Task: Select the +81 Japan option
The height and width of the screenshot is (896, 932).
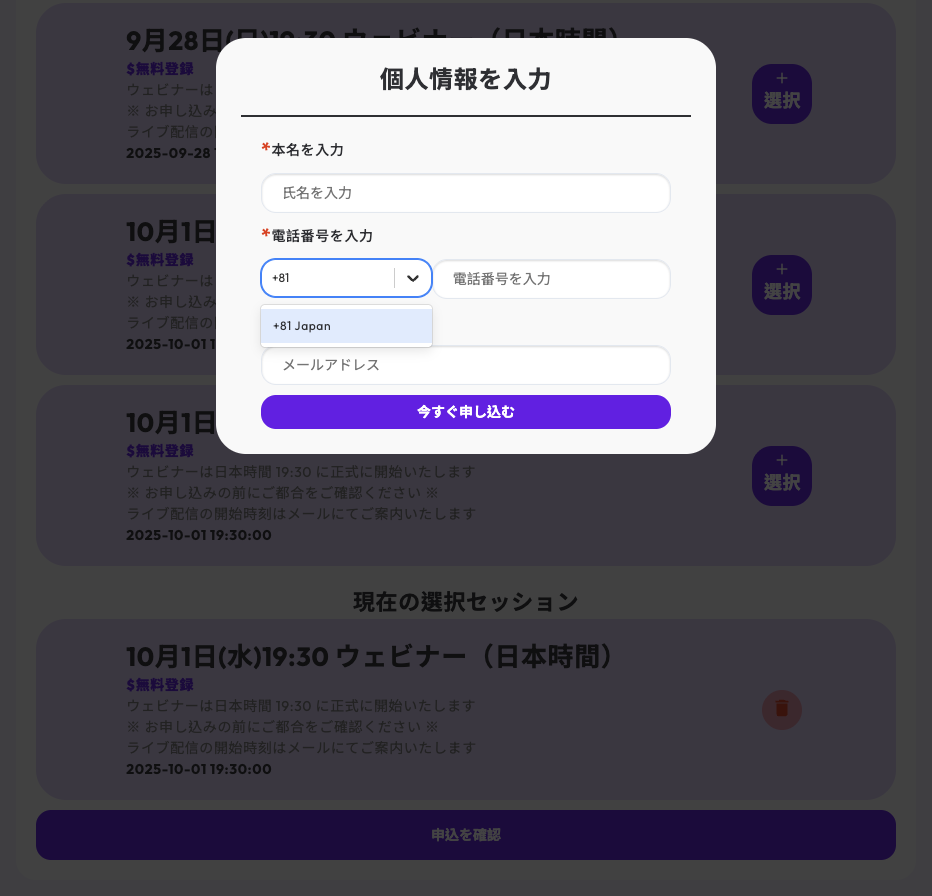Action: [346, 326]
